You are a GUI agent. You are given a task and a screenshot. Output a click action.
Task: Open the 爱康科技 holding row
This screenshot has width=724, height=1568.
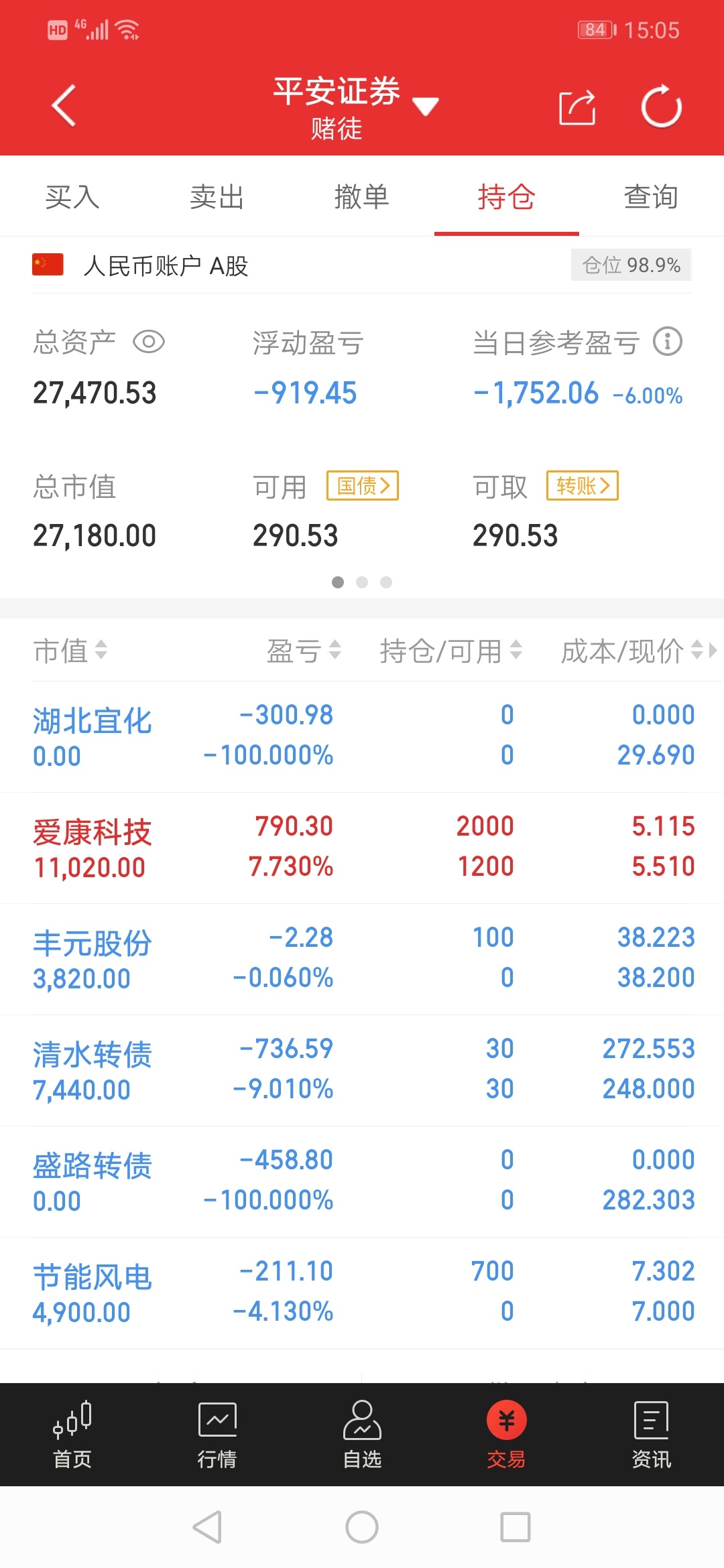coord(362,847)
